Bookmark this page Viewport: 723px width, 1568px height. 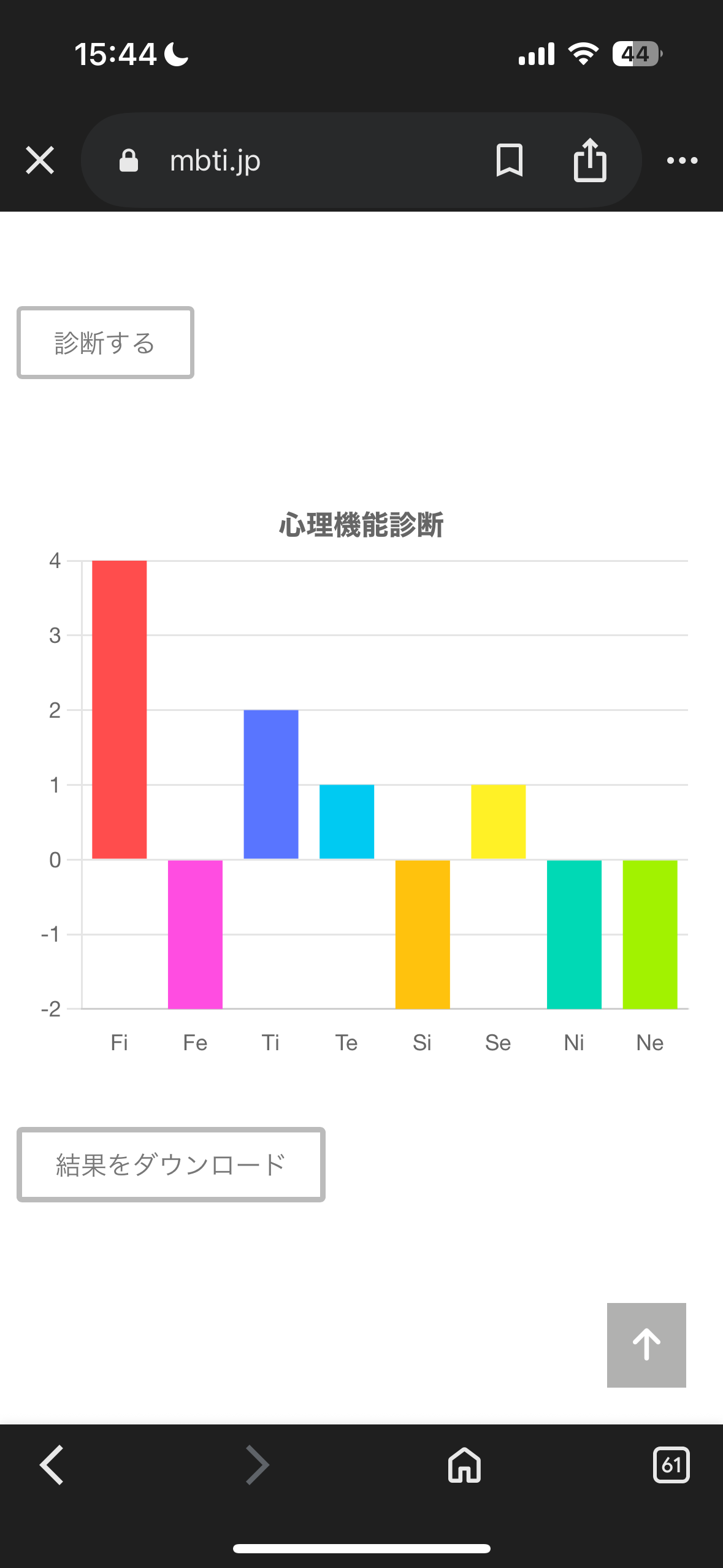coord(509,160)
